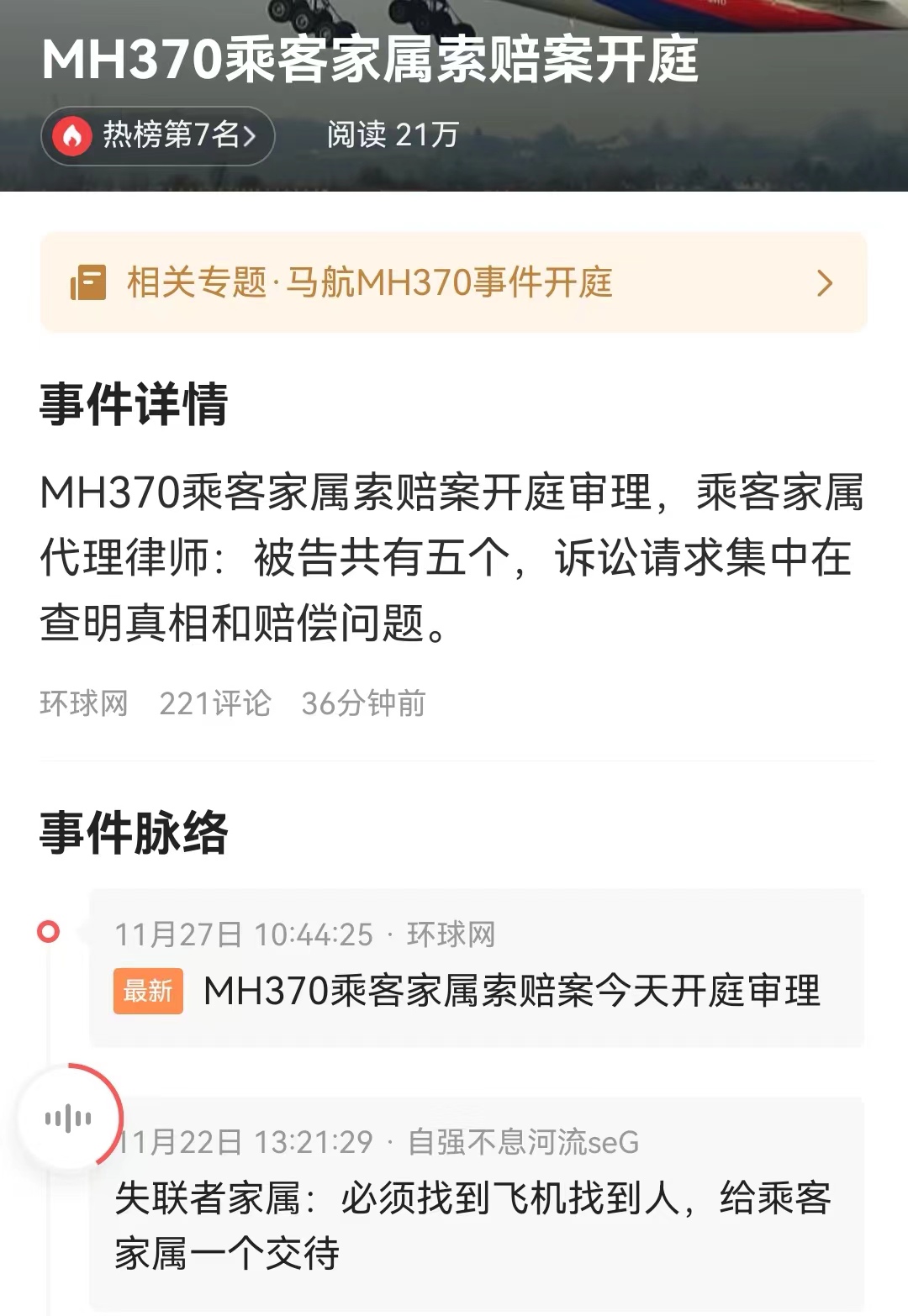Visit author 自强不息河流seG profile
This screenshot has height=1316, width=908.
coord(524,1142)
